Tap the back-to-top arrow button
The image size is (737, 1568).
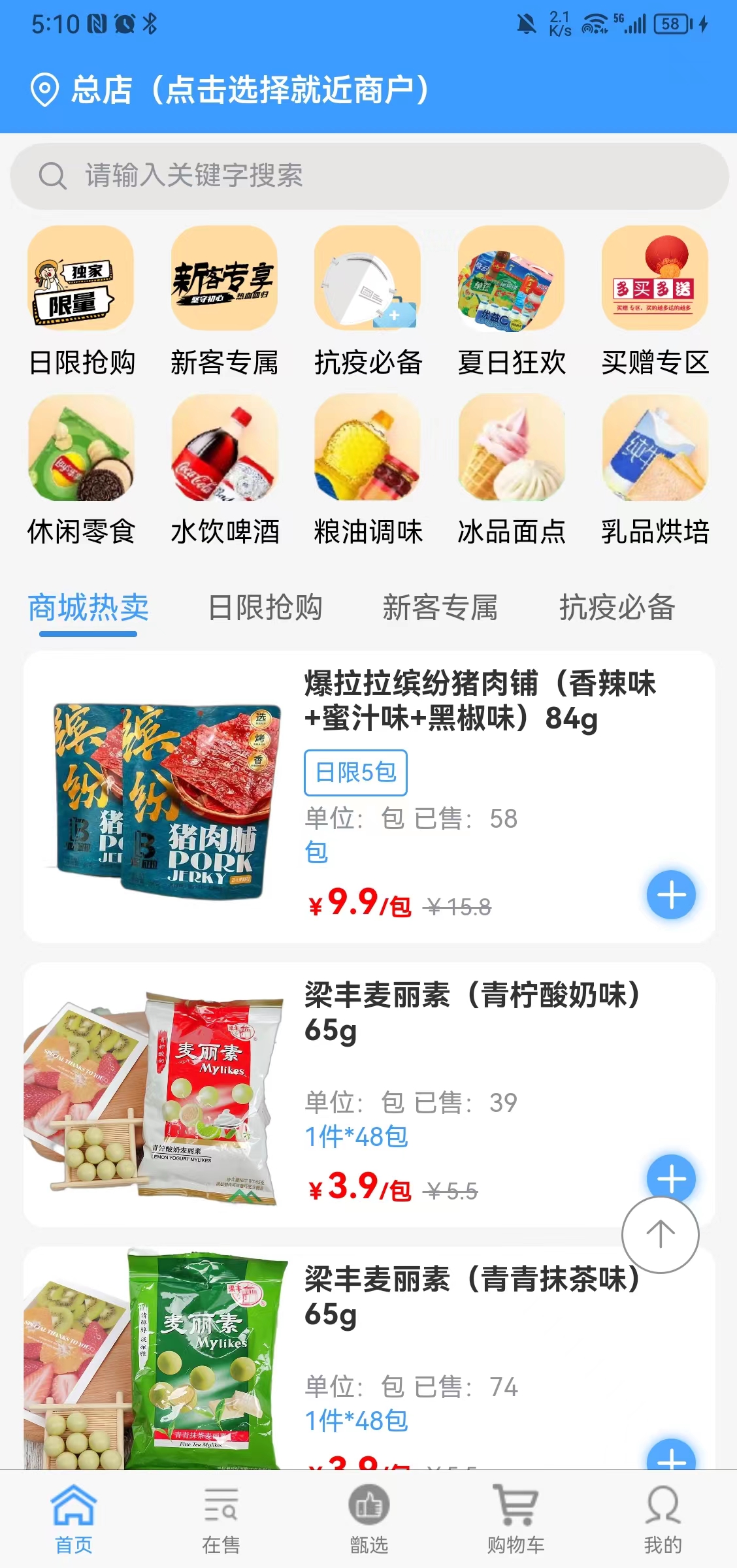660,1235
